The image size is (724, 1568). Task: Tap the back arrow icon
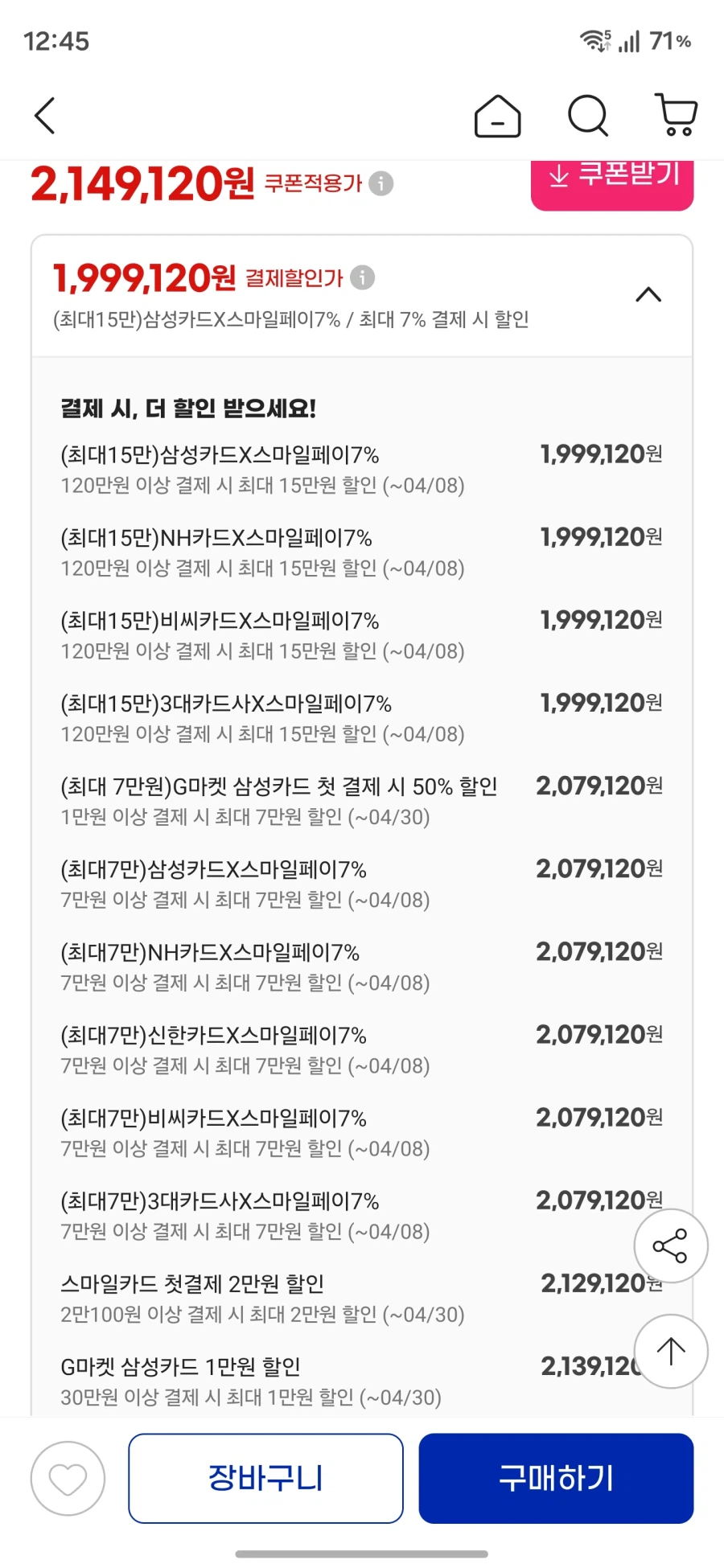[x=44, y=115]
